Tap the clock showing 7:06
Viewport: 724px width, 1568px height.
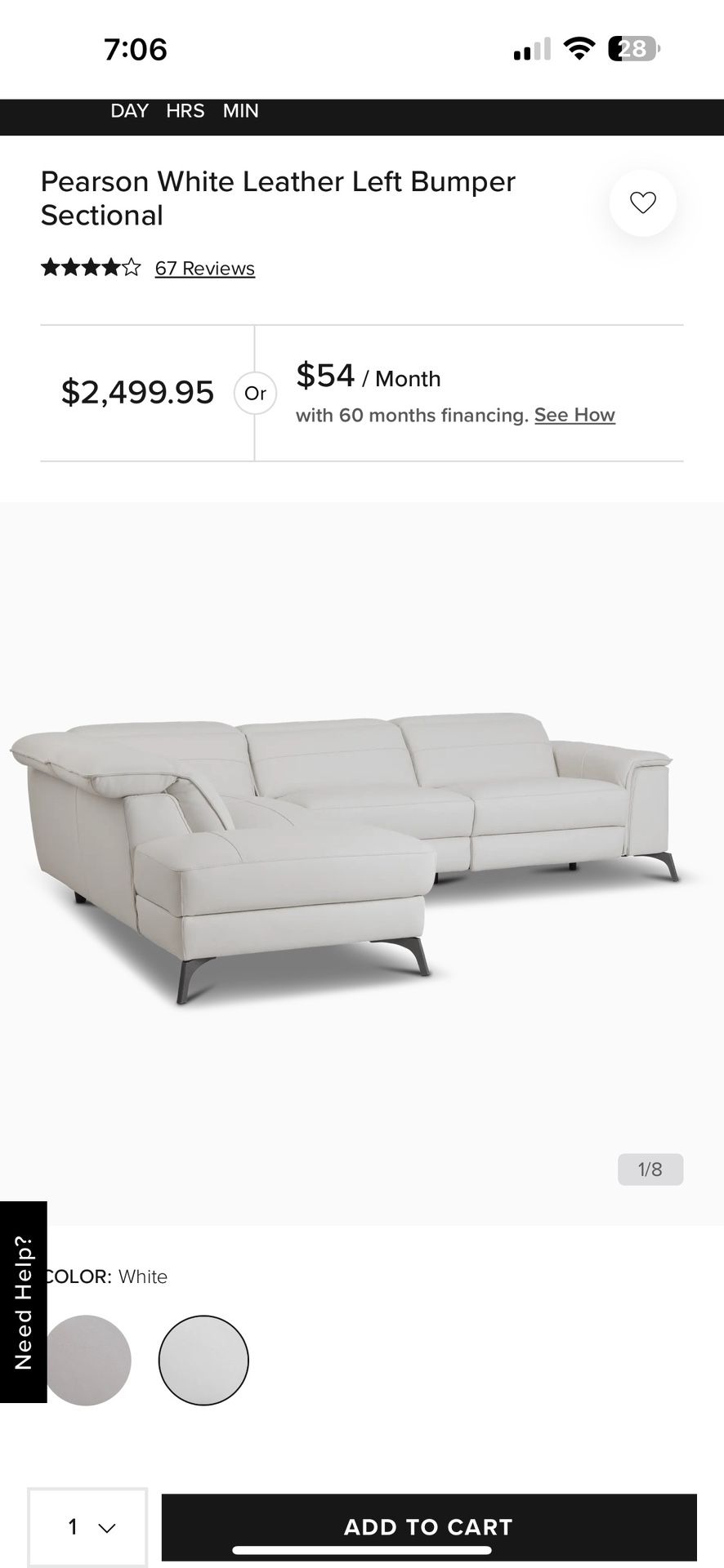136,49
